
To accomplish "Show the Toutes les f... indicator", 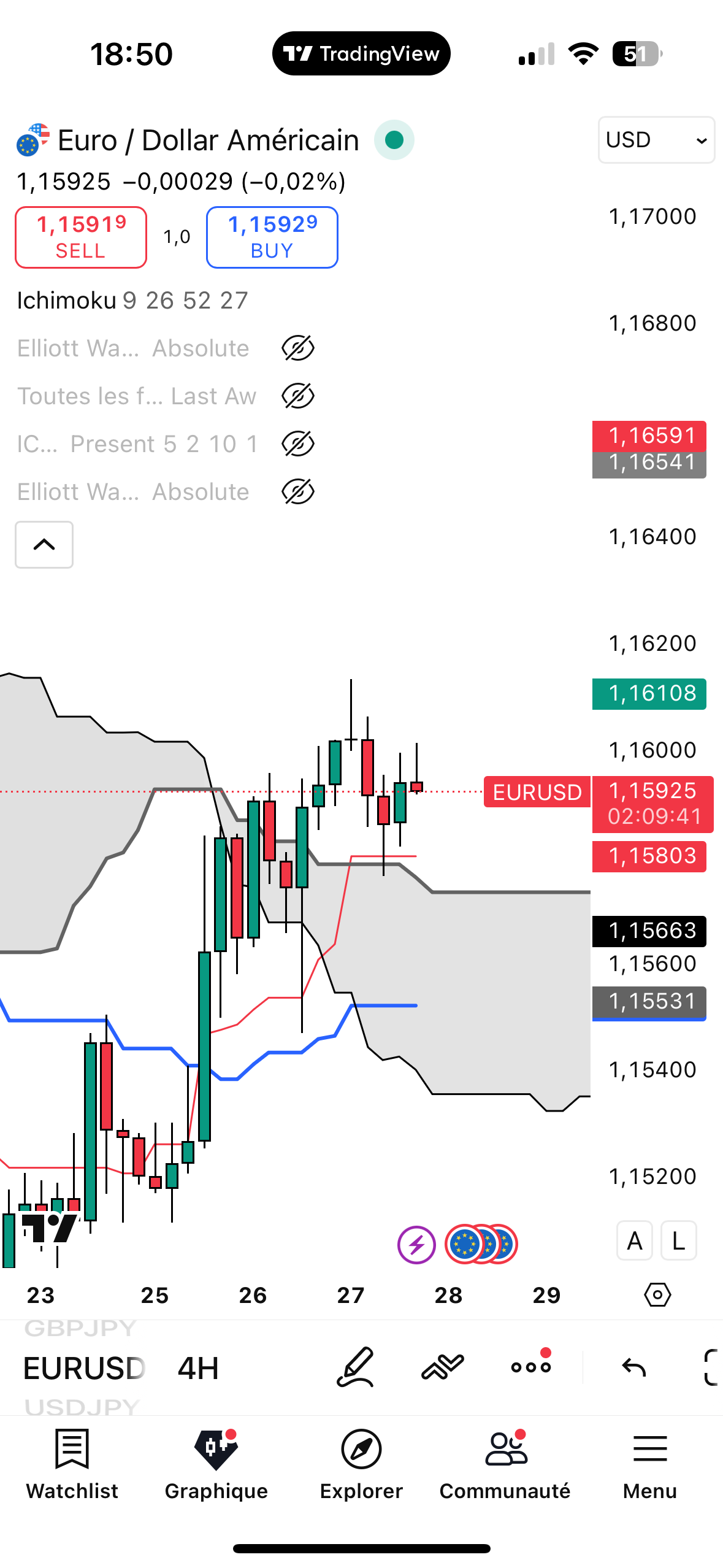I will pos(298,396).
